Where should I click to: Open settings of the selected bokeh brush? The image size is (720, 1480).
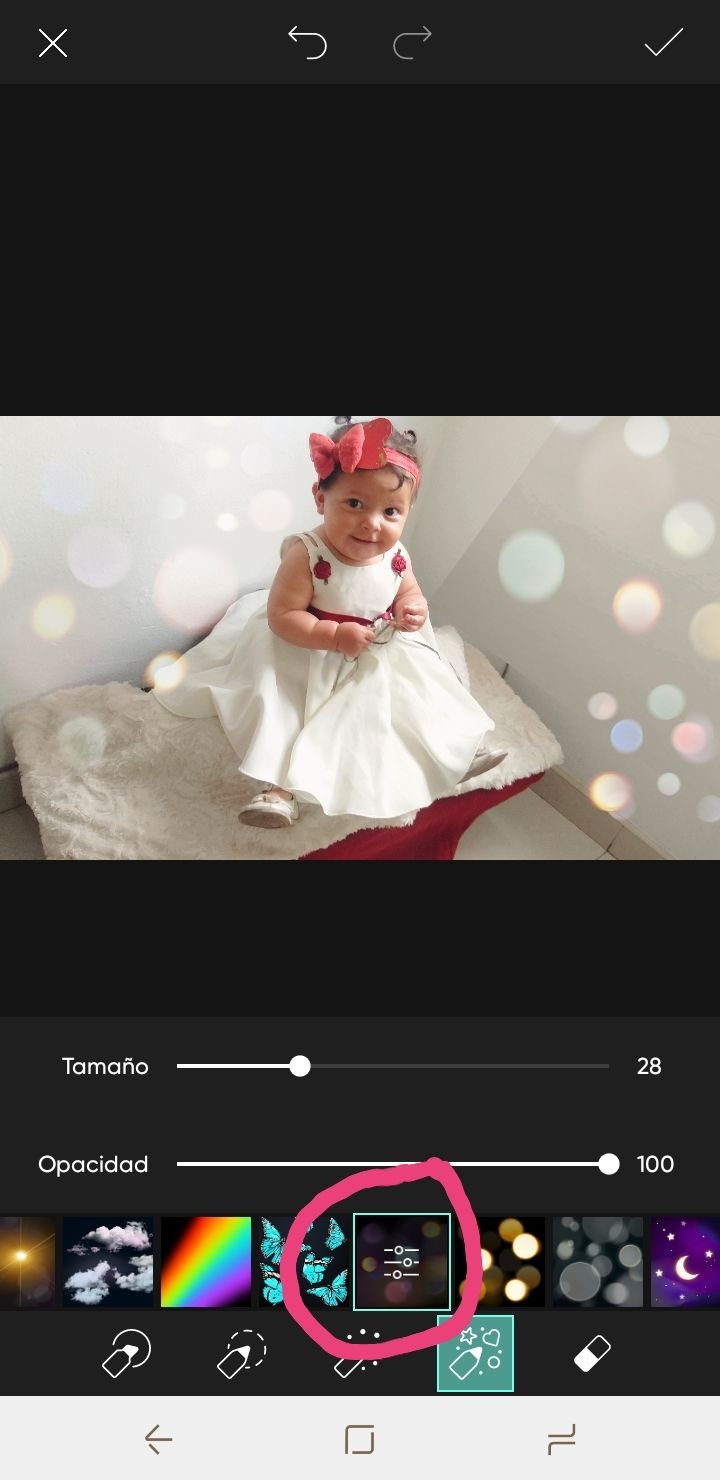coord(402,1262)
